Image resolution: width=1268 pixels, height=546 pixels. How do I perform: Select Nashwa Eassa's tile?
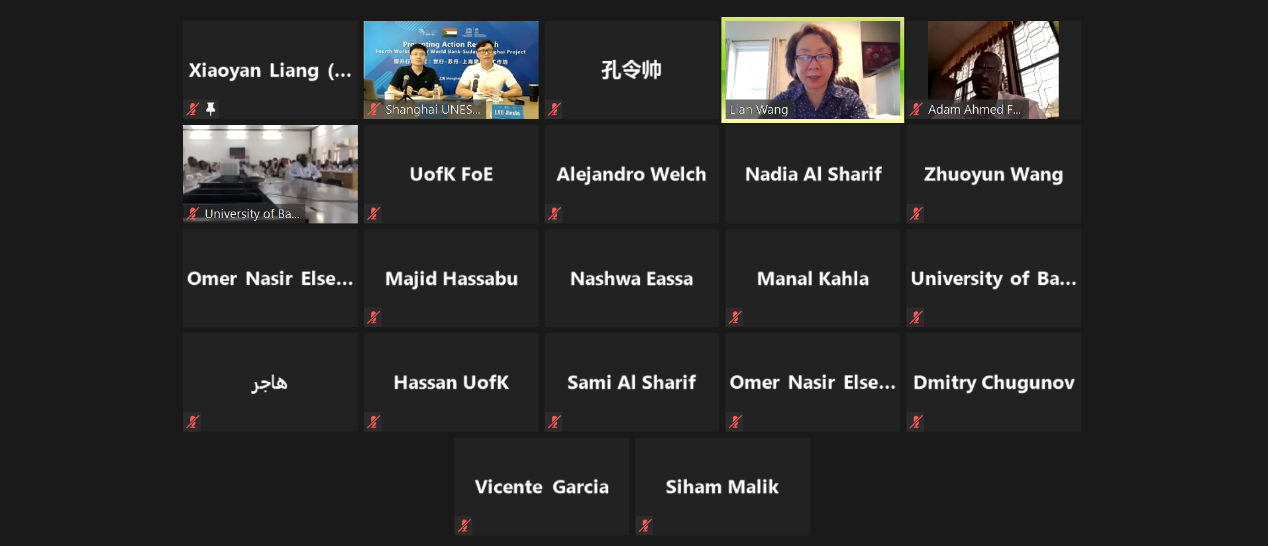tap(631, 278)
